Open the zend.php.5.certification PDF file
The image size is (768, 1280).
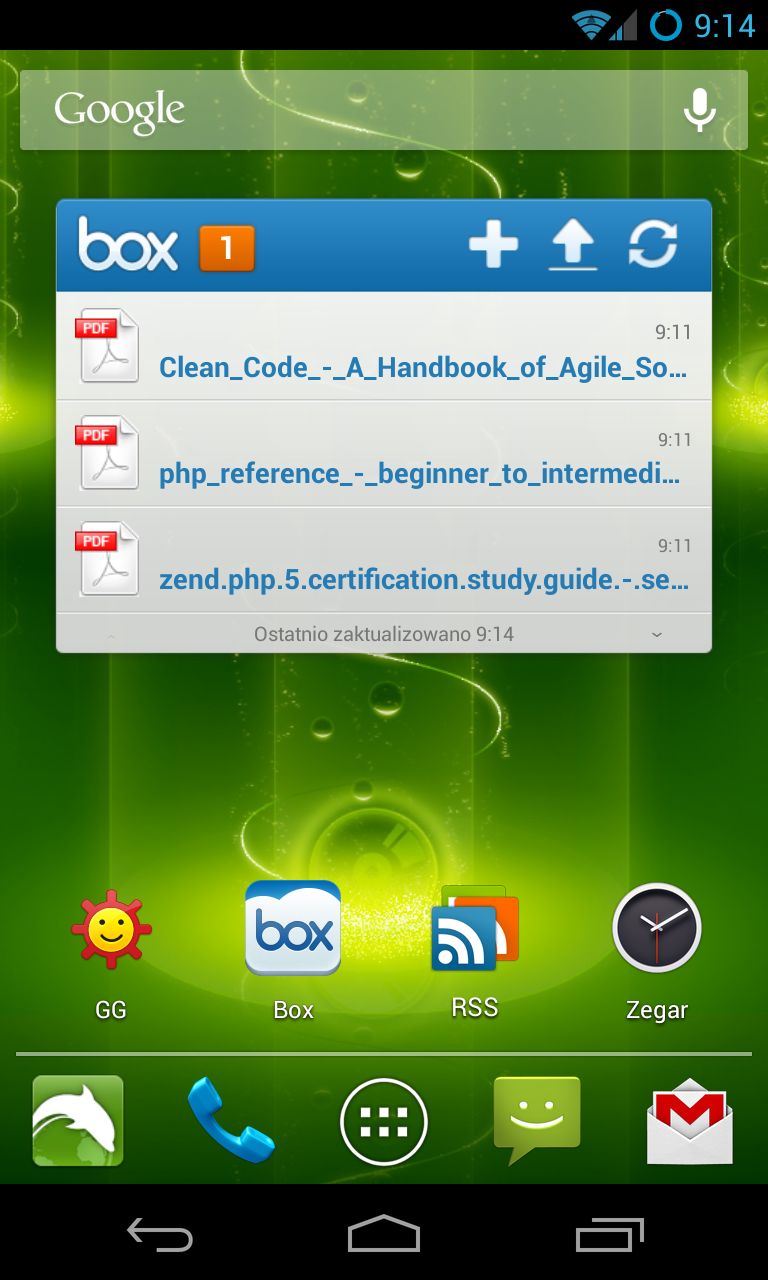384,560
